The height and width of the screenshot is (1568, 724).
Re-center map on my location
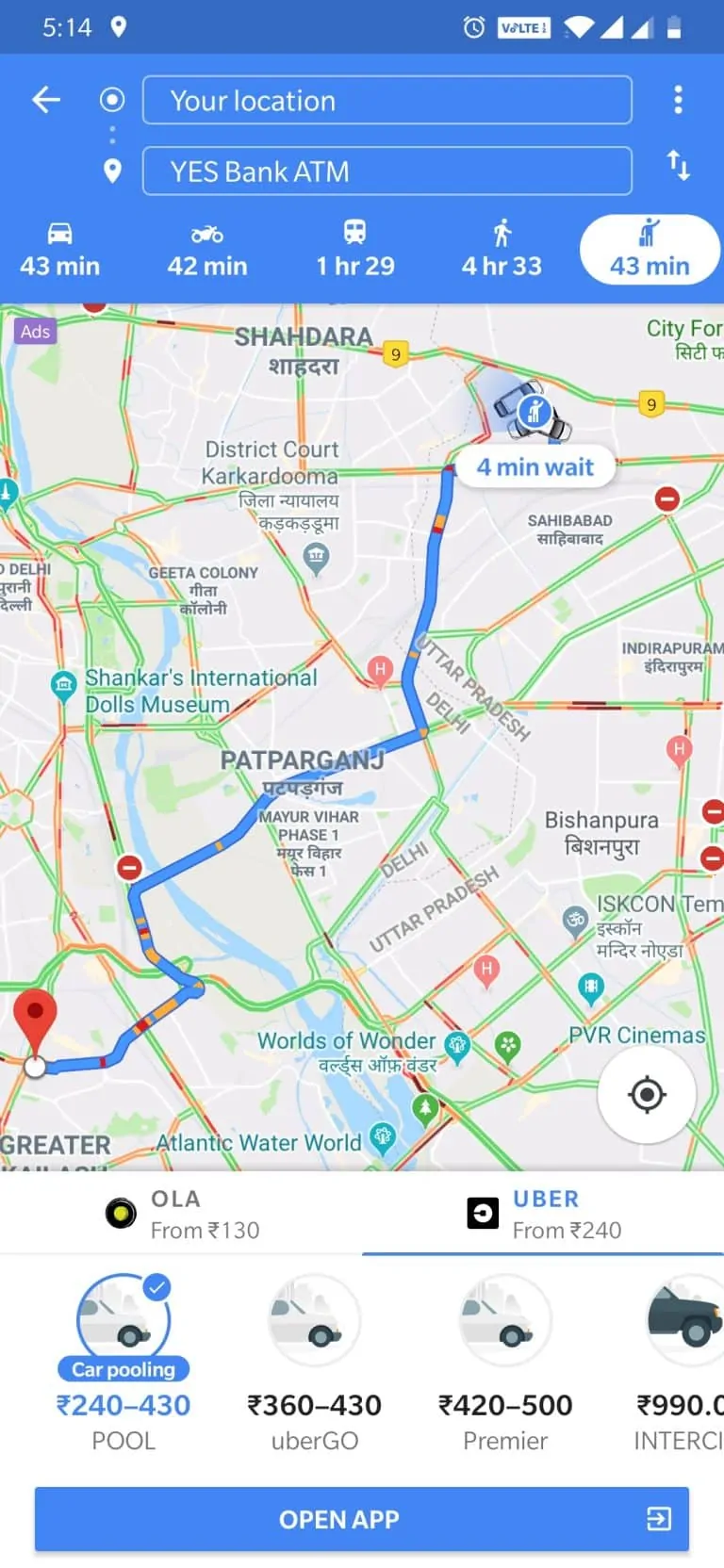pos(647,1095)
